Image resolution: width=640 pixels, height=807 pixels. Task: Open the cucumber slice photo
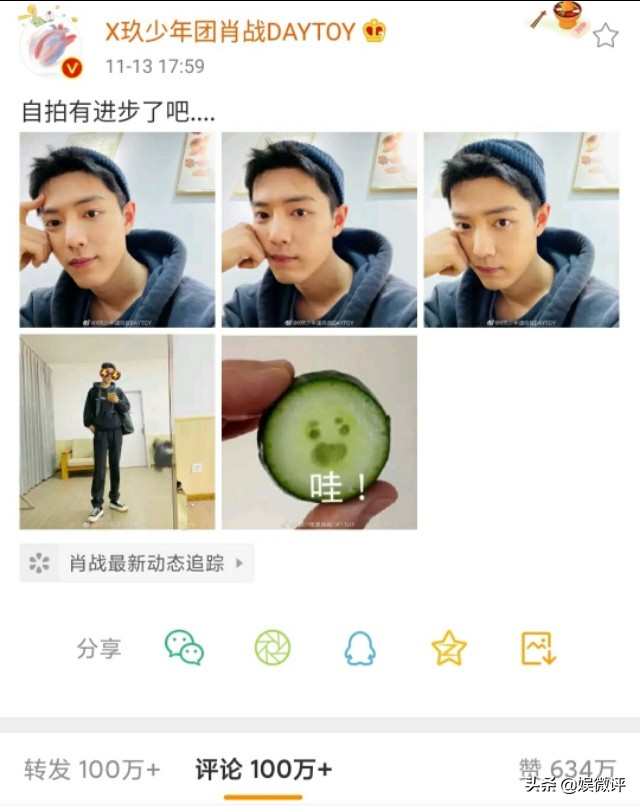click(319, 432)
